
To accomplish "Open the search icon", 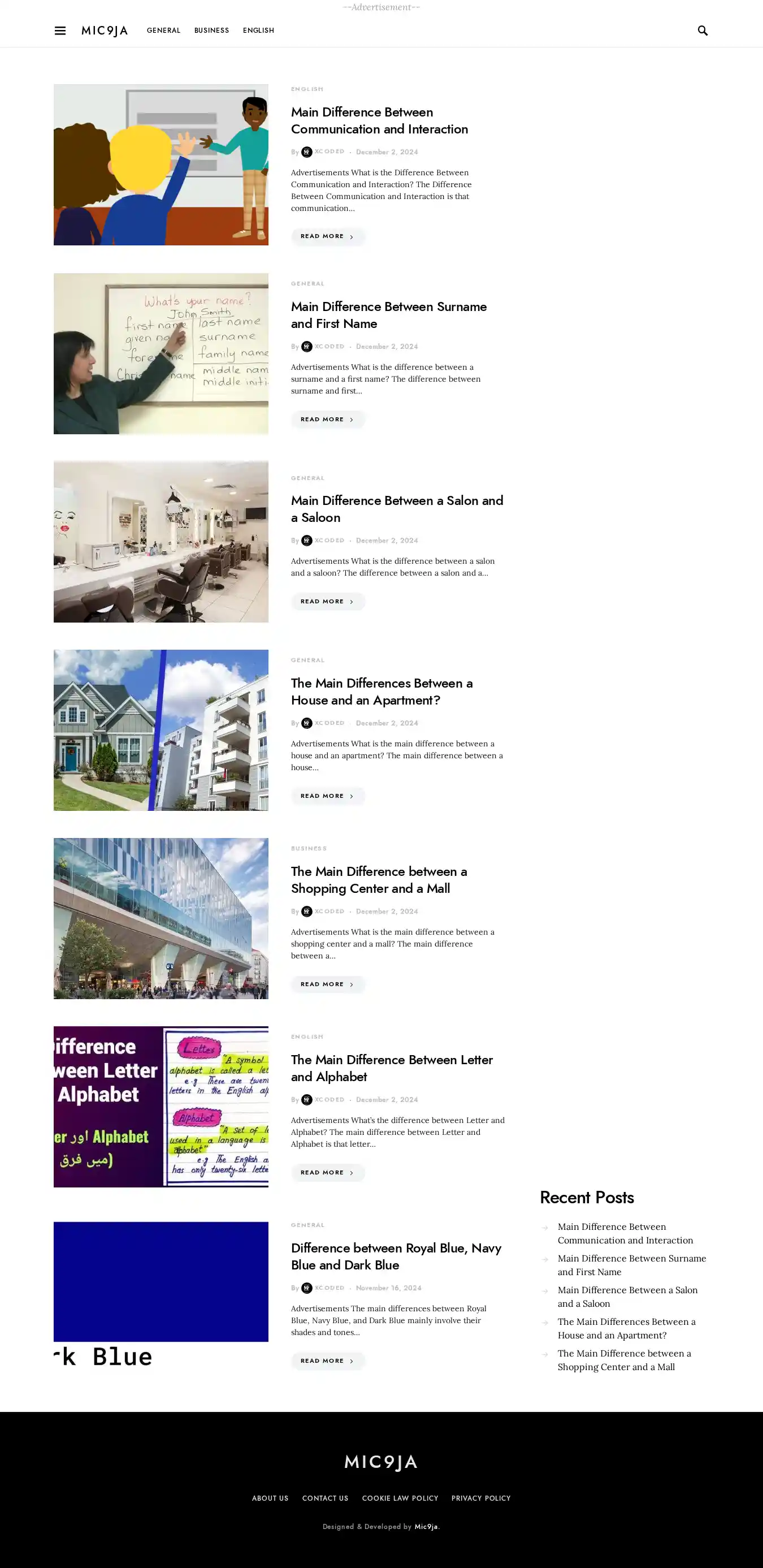I will click(702, 31).
